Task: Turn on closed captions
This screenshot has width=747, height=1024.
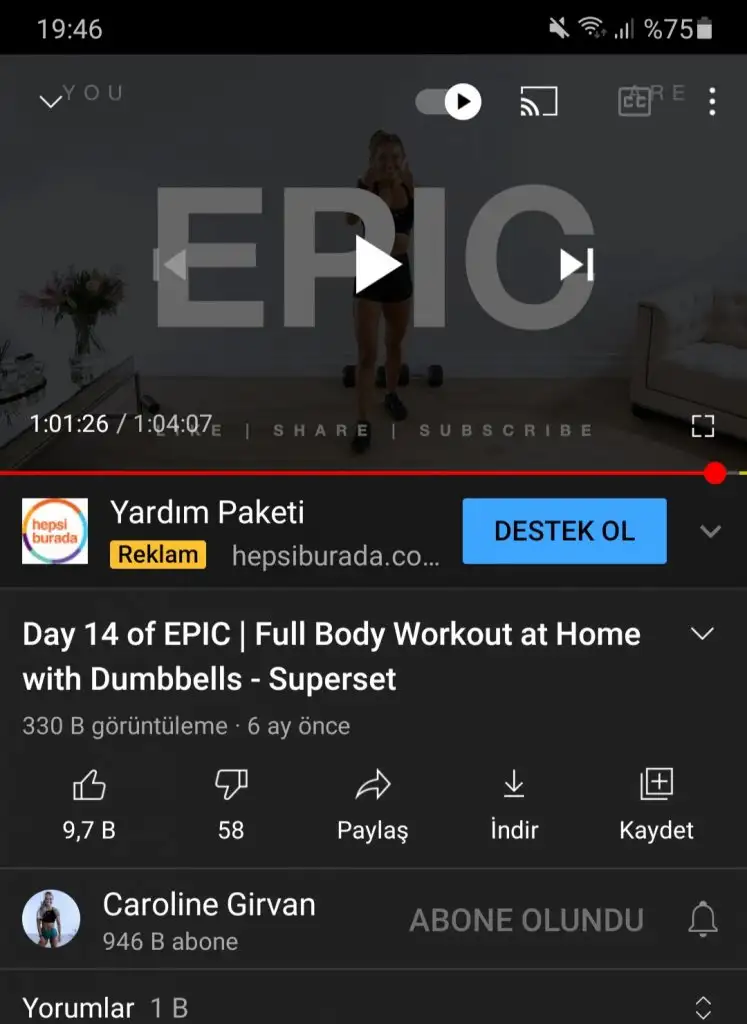Action: (x=634, y=101)
